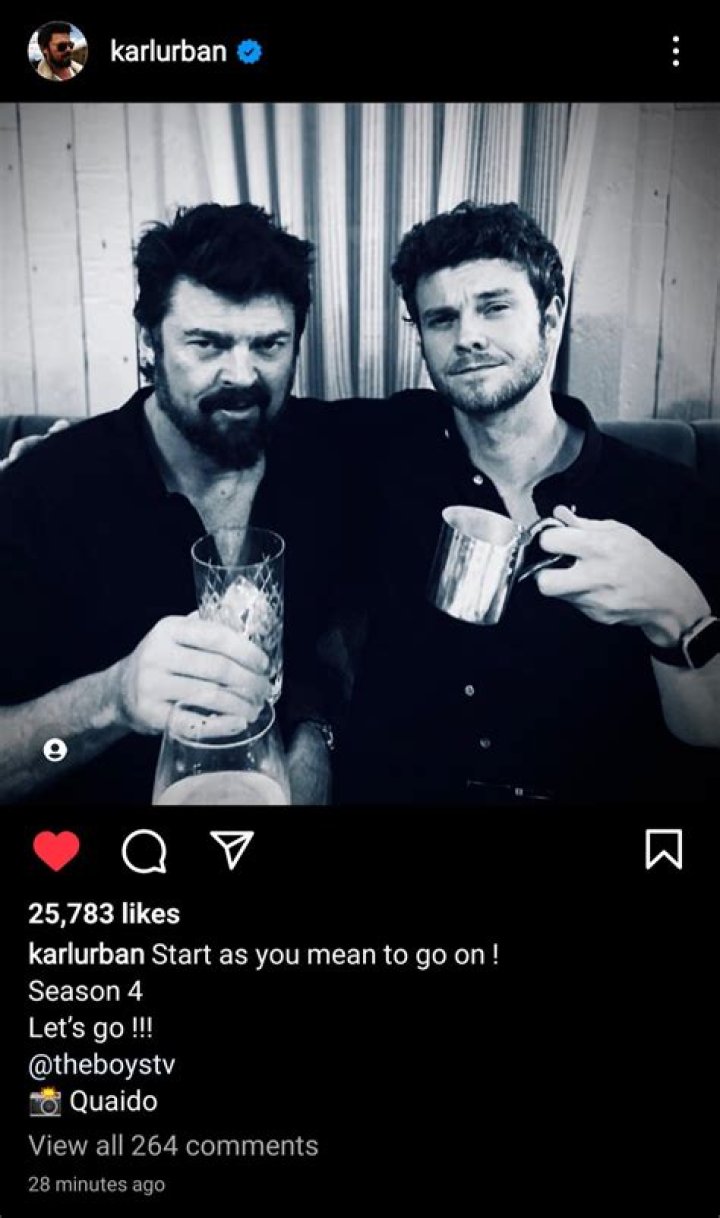720x1218 pixels.
Task: Open the comment bubble icon
Action: point(143,851)
